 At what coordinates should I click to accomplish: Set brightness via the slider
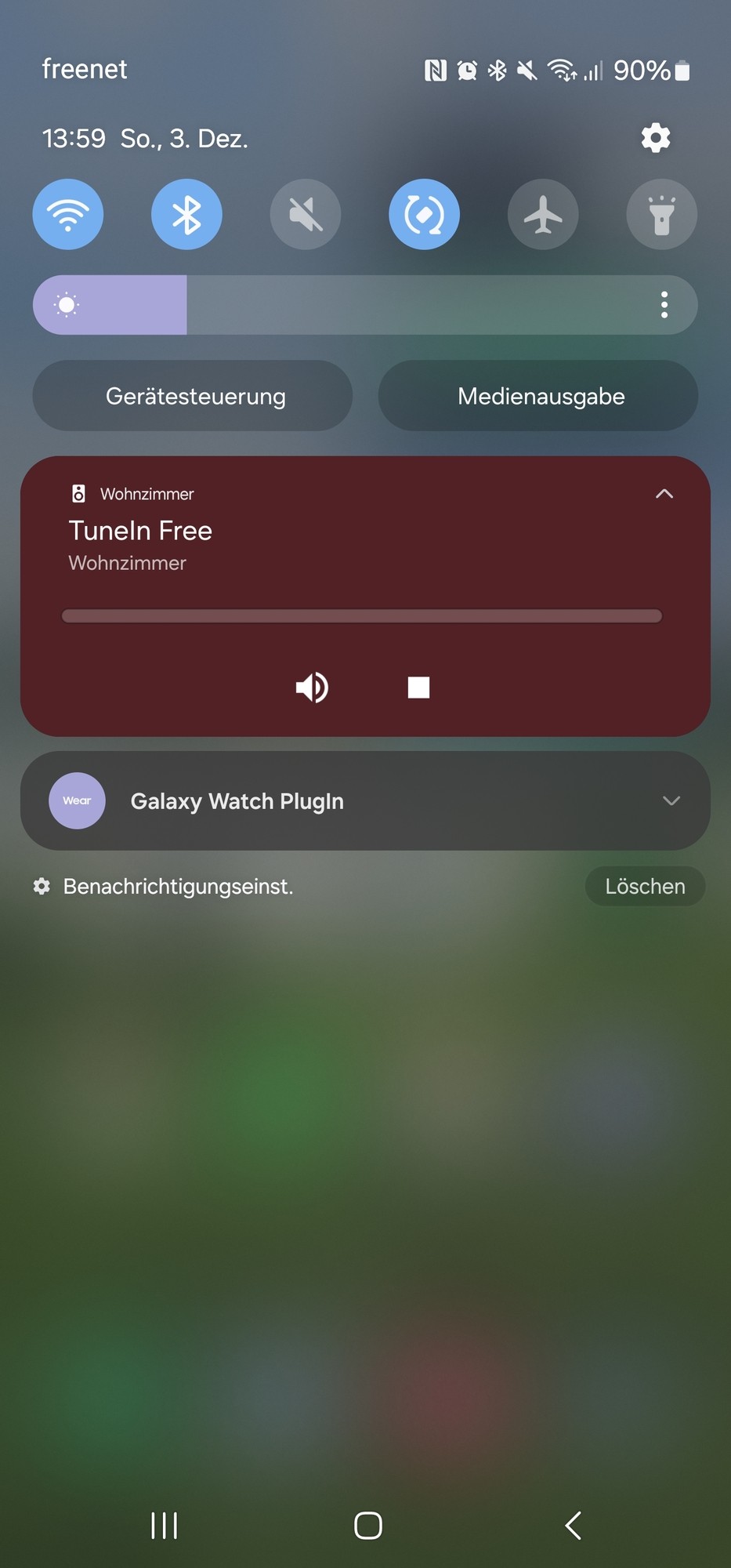pyautogui.click(x=353, y=305)
